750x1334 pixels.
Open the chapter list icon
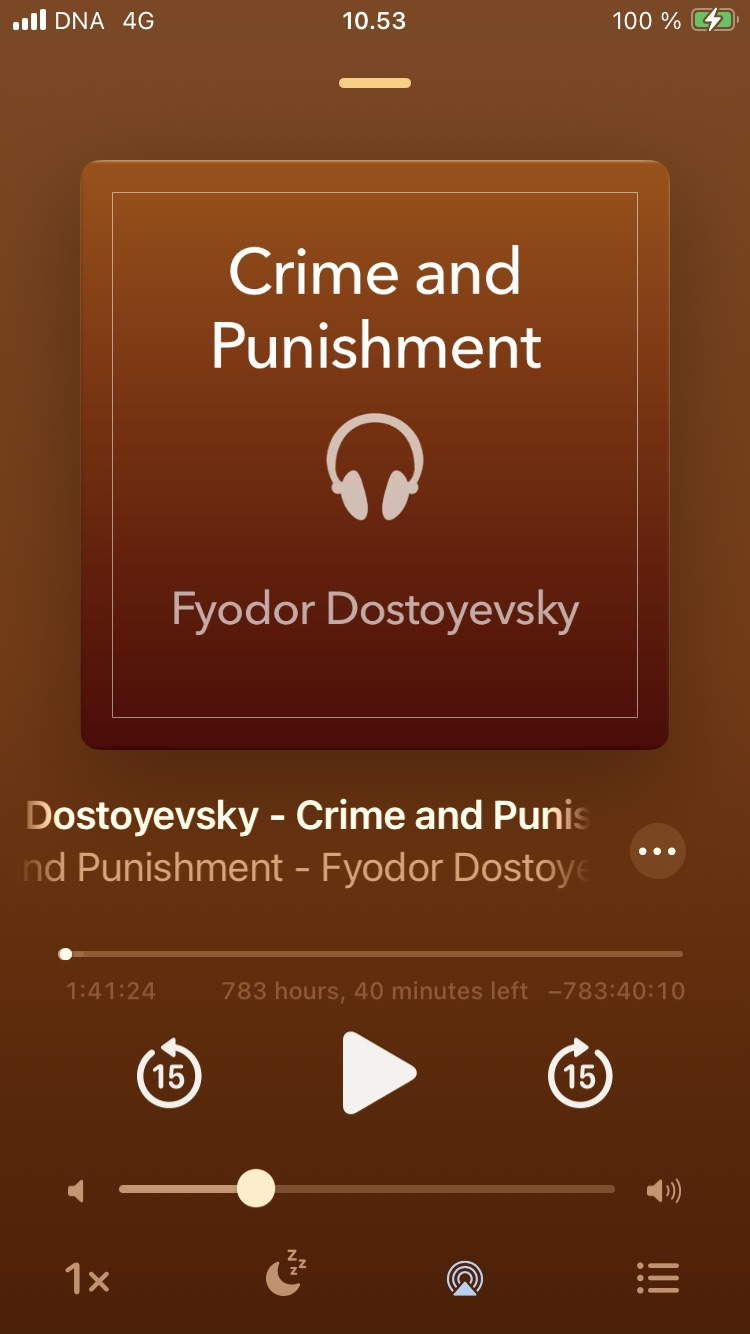pyautogui.click(x=658, y=1278)
